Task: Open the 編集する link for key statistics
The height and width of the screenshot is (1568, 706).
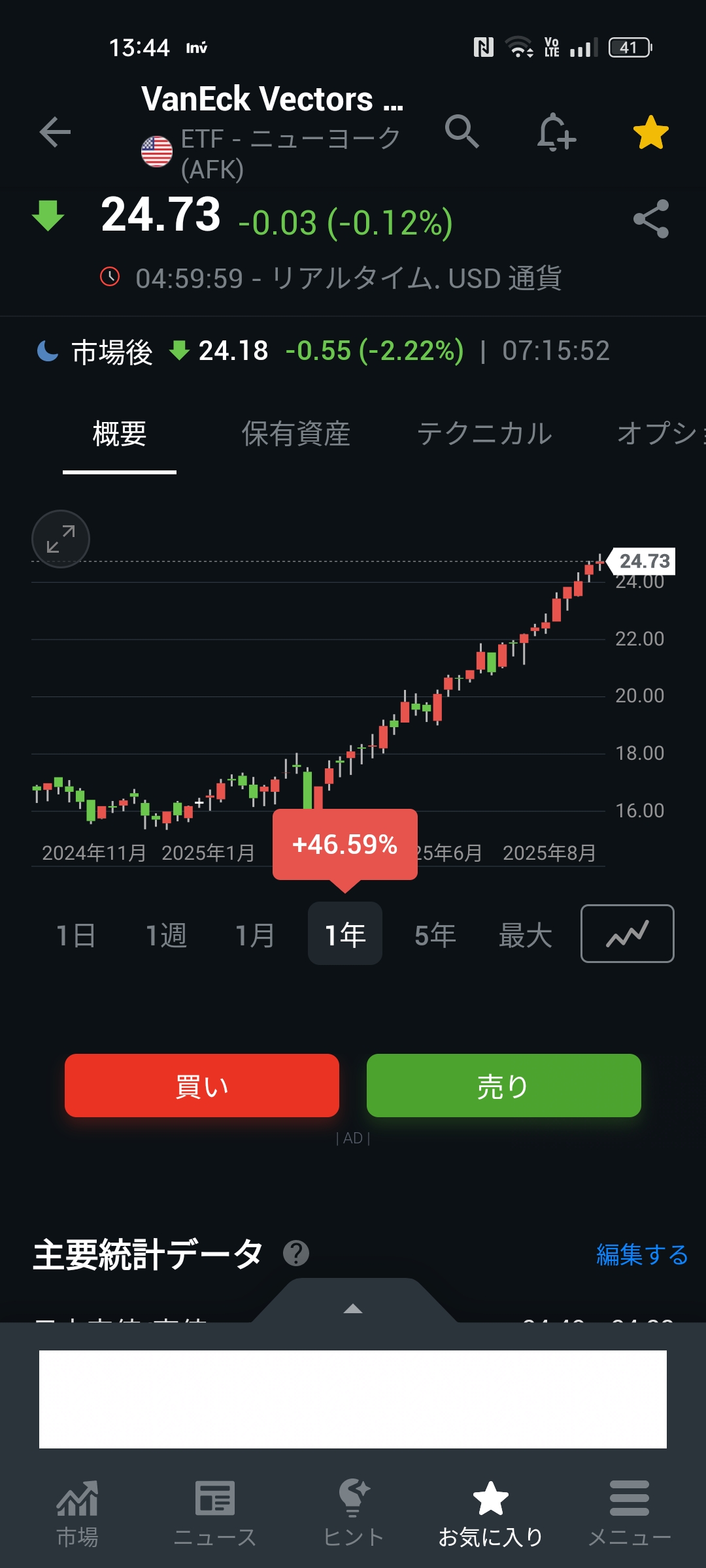Action: click(641, 1254)
